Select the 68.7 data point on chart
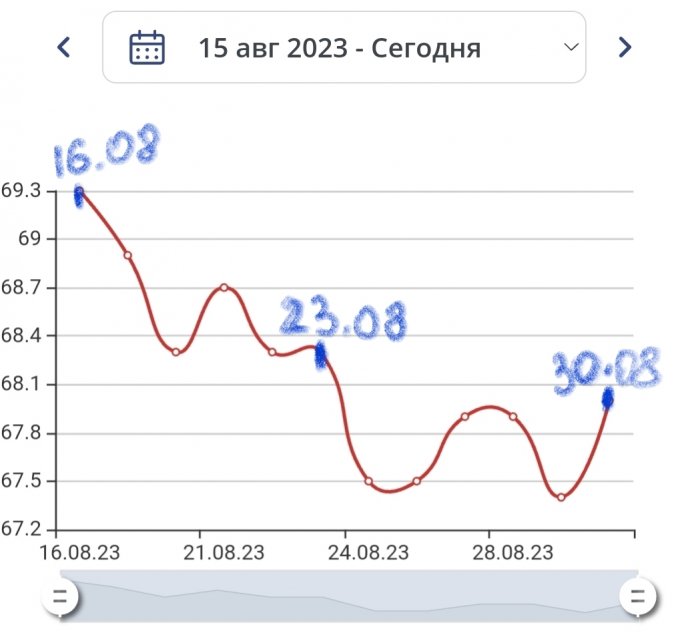The width and height of the screenshot is (680, 639). pos(224,287)
